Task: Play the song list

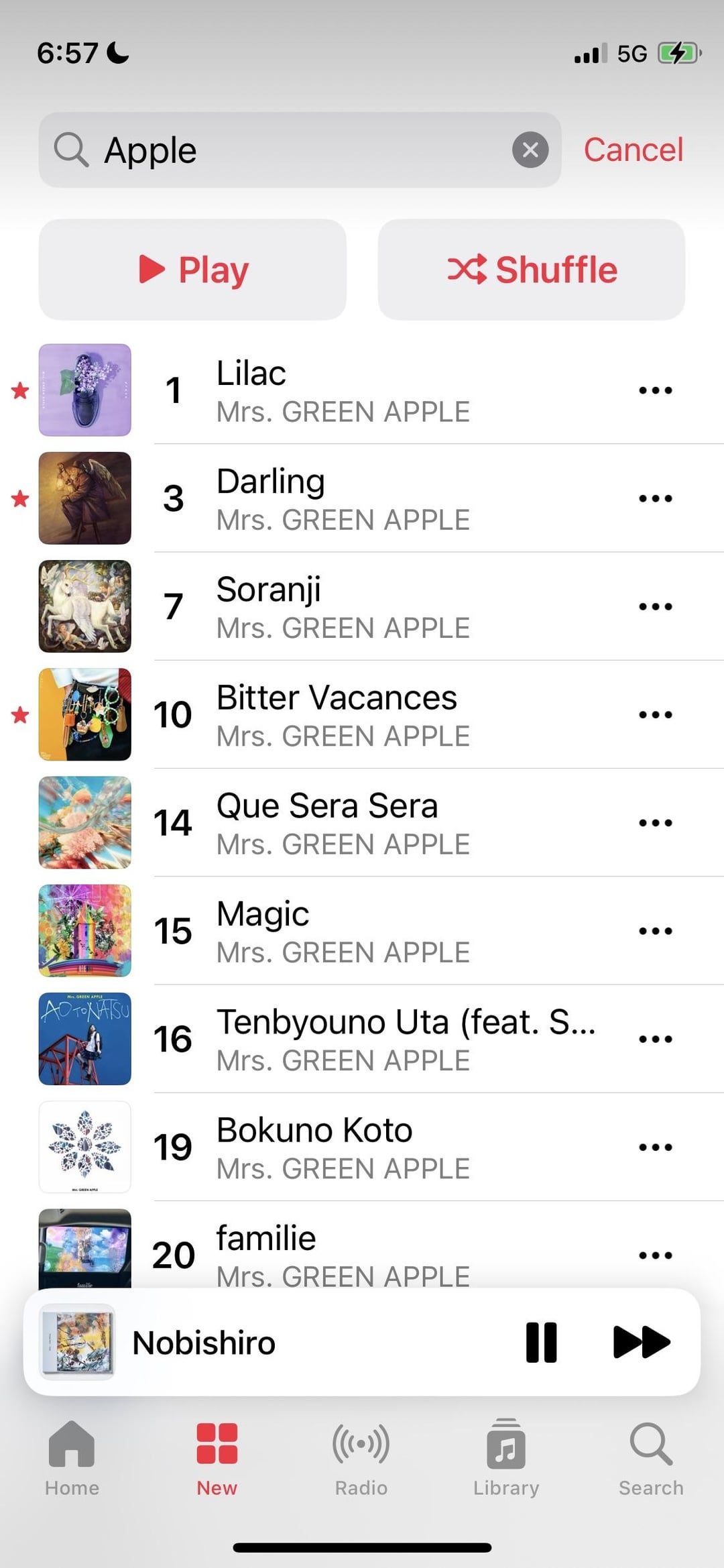Action: tap(192, 270)
